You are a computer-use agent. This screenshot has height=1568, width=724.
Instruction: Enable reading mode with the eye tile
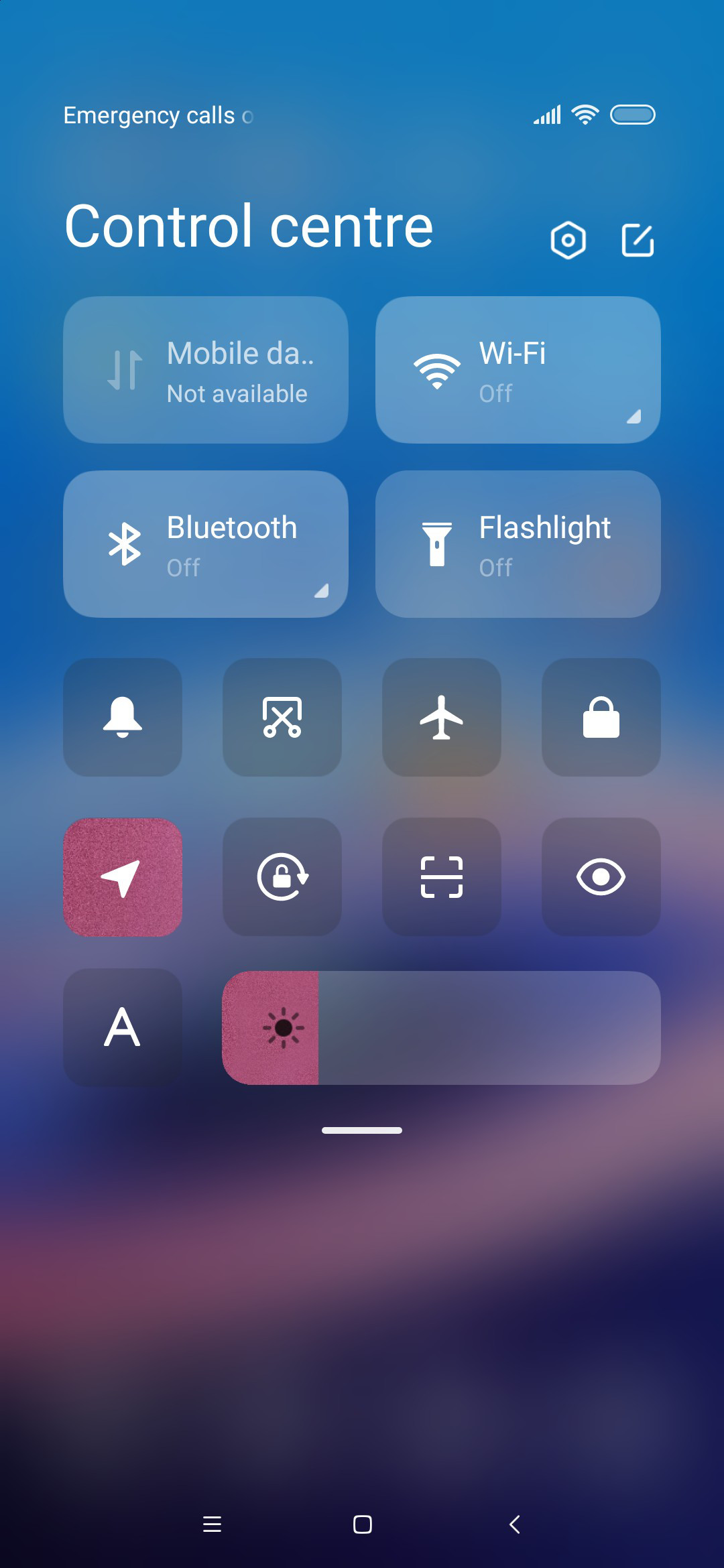[x=601, y=877]
